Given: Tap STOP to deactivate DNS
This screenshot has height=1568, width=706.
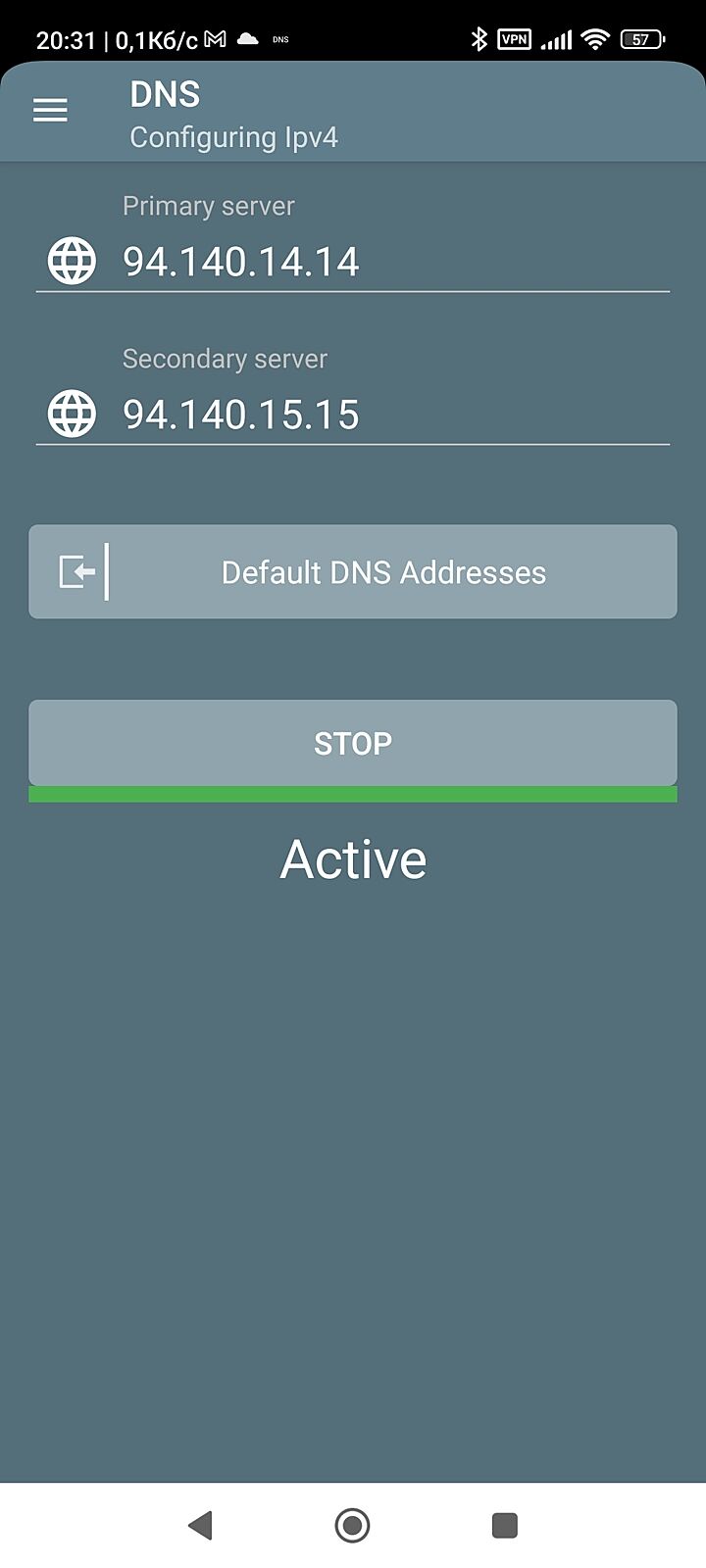Looking at the screenshot, I should point(353,743).
